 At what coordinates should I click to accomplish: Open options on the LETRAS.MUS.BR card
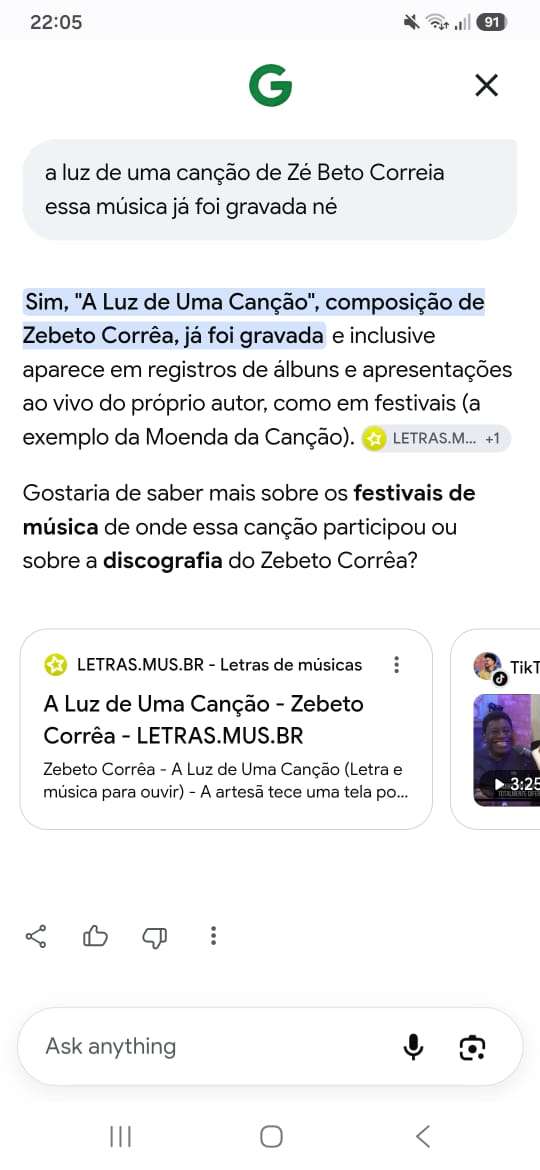(397, 664)
